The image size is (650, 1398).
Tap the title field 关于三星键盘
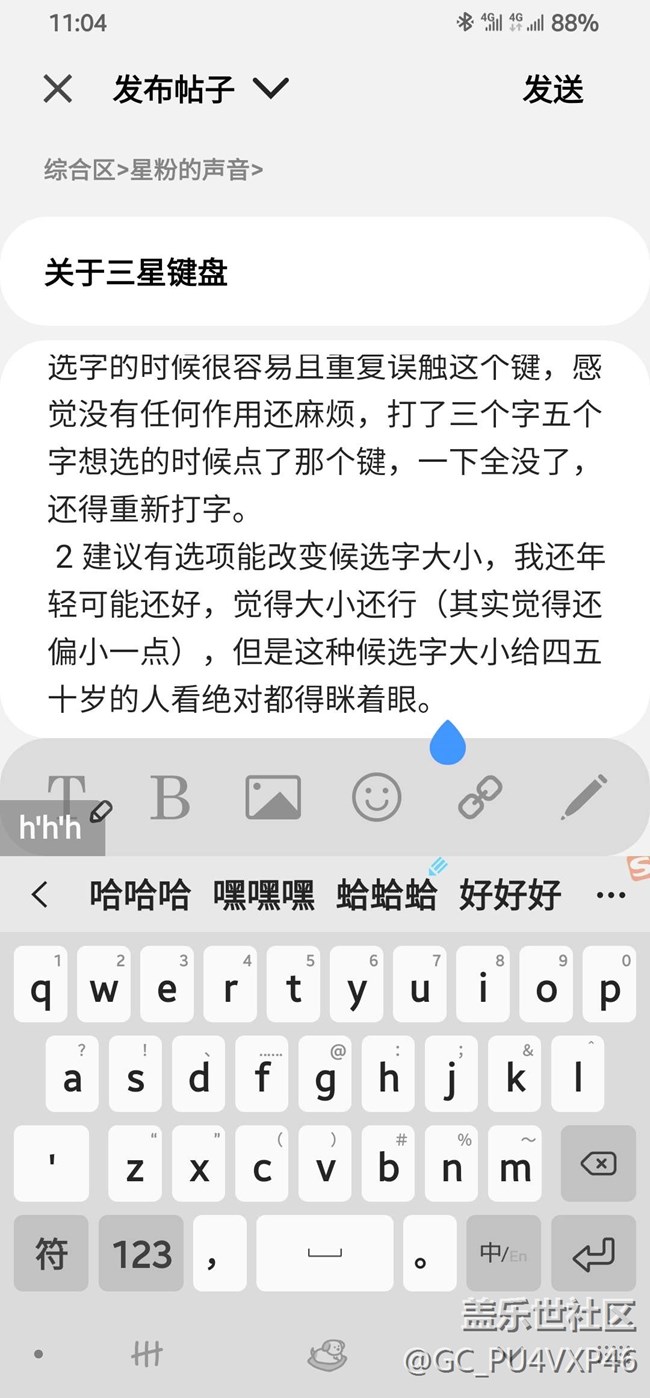(324, 272)
